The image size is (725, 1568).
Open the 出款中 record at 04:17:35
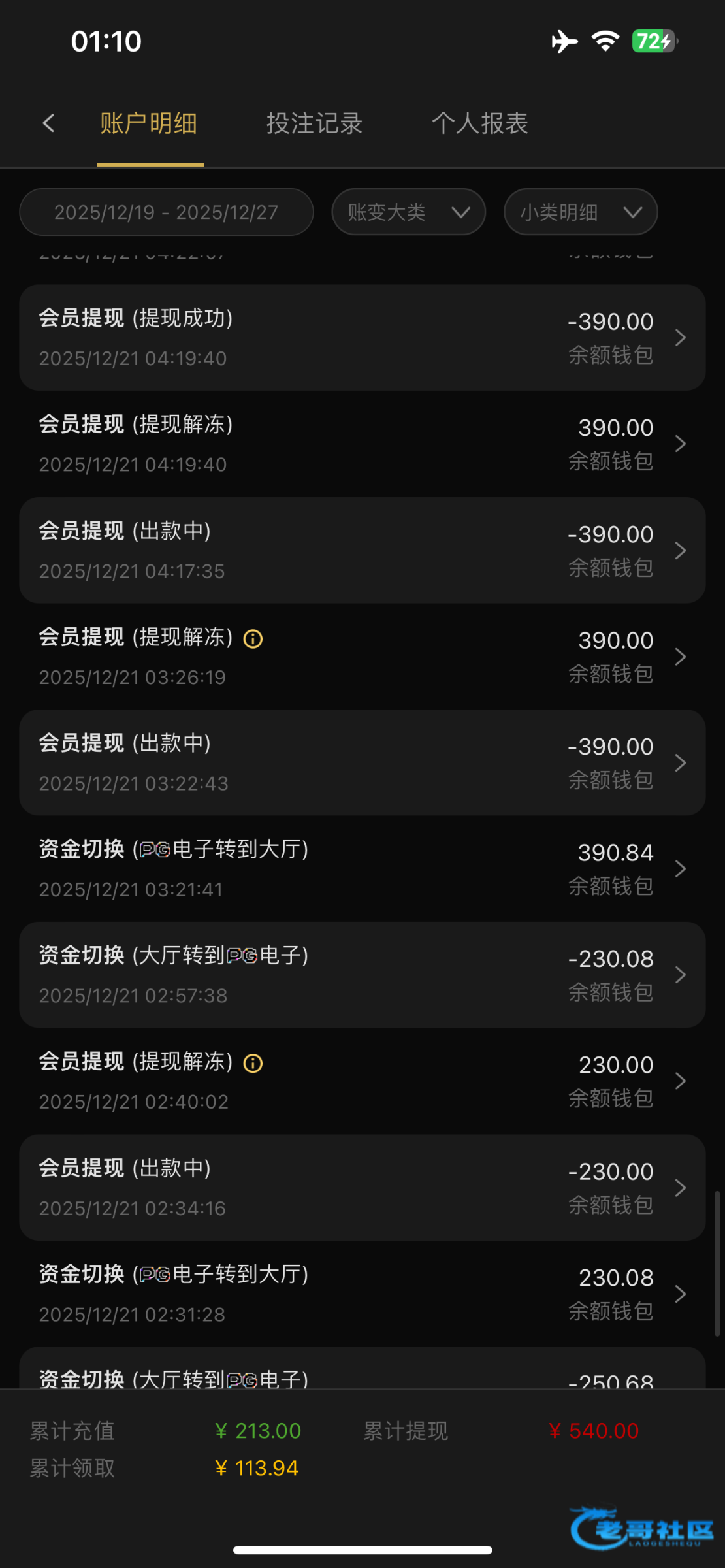click(362, 550)
